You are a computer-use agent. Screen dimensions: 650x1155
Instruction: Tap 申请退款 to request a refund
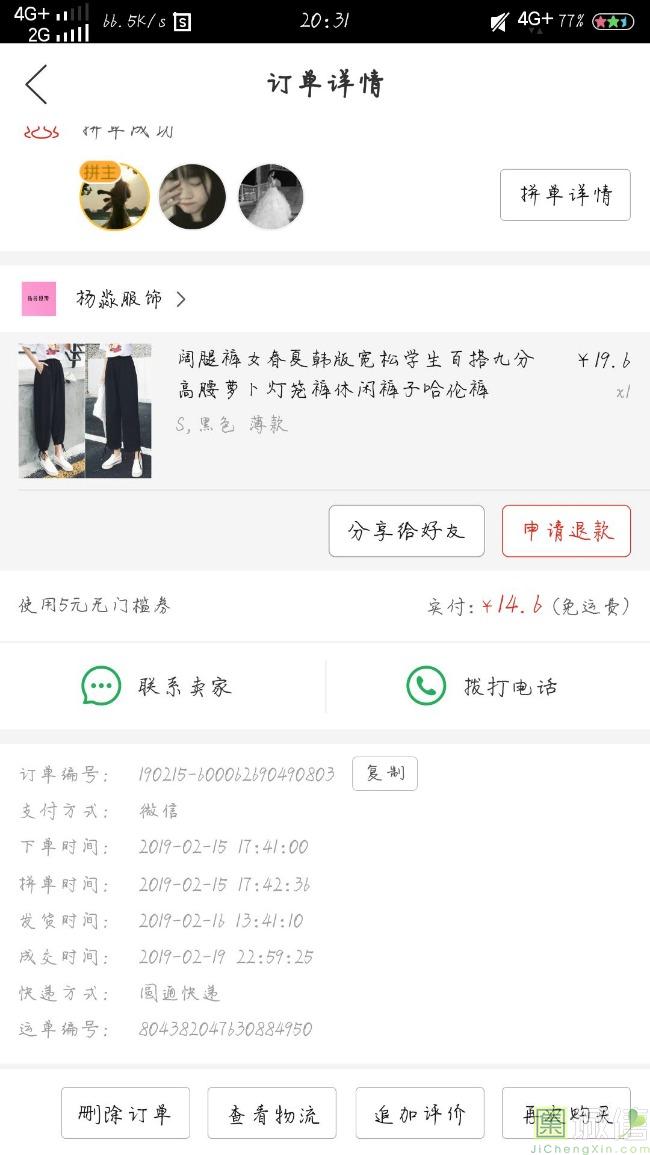(566, 531)
